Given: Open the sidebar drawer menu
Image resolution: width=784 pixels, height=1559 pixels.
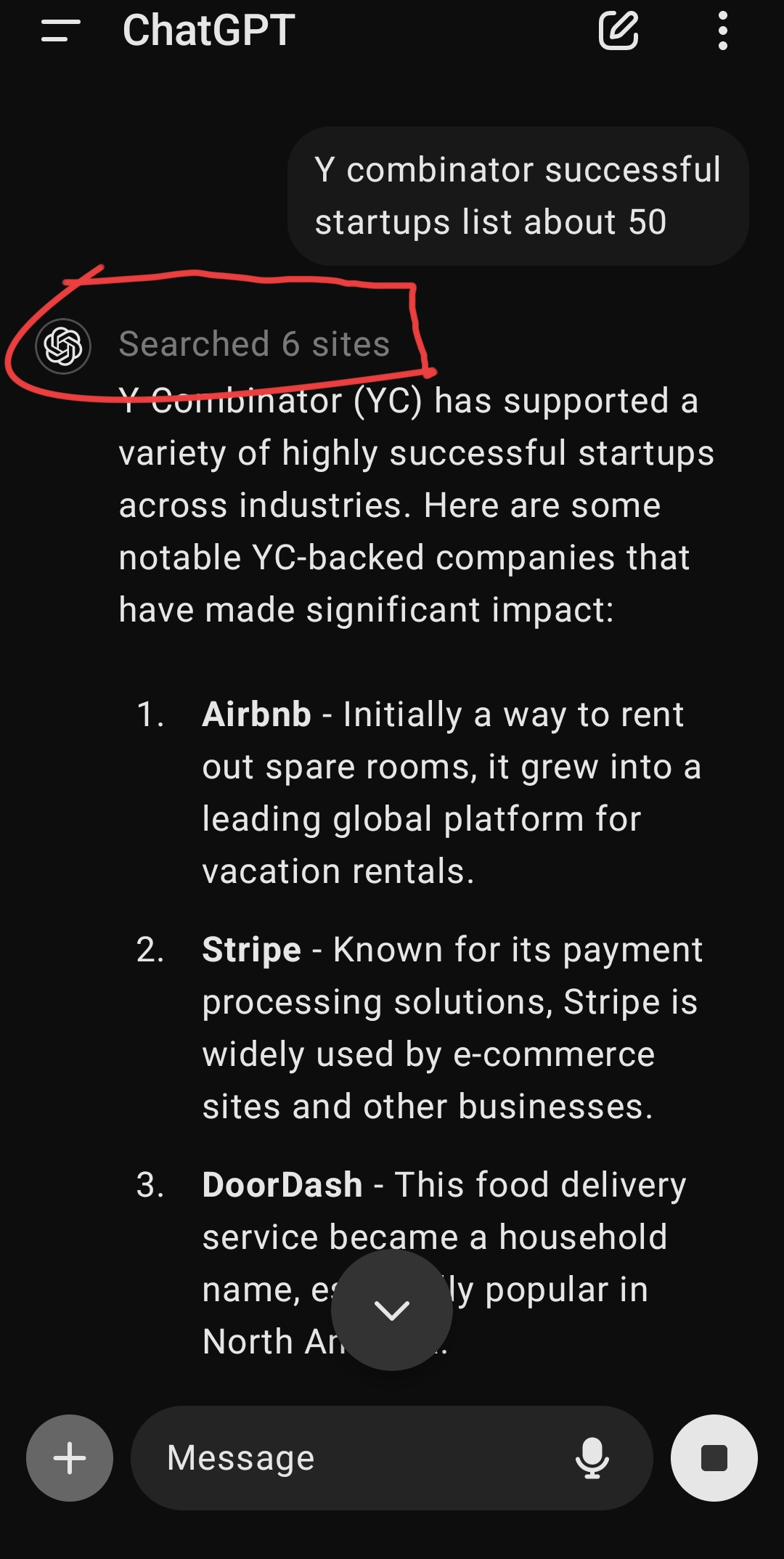Looking at the screenshot, I should [61, 30].
